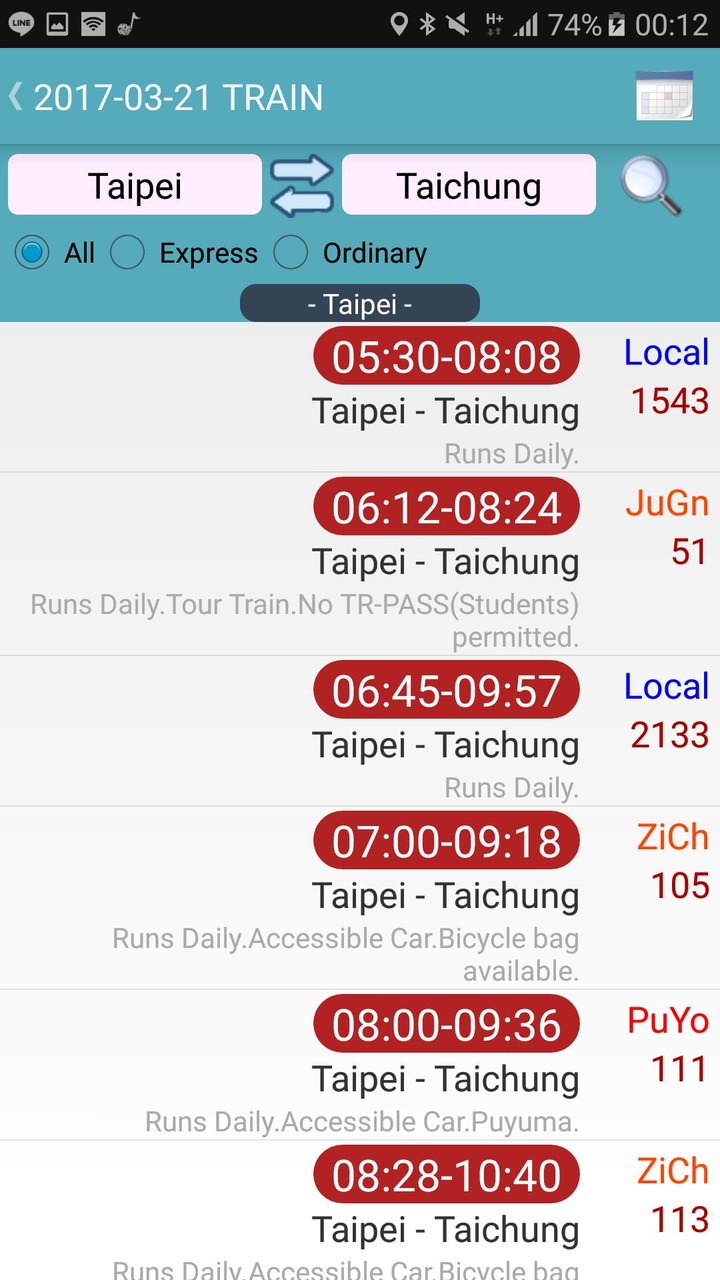The height and width of the screenshot is (1280, 720).
Task: Tap the '- Taipei -' section header pill
Action: click(x=359, y=302)
